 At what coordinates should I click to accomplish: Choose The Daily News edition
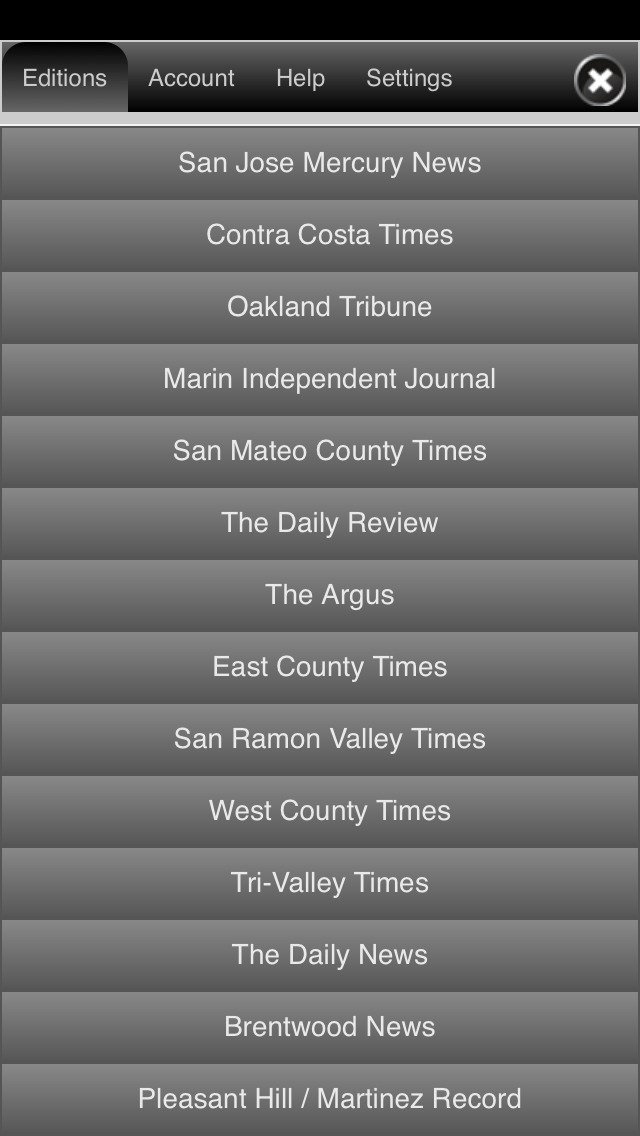320,955
